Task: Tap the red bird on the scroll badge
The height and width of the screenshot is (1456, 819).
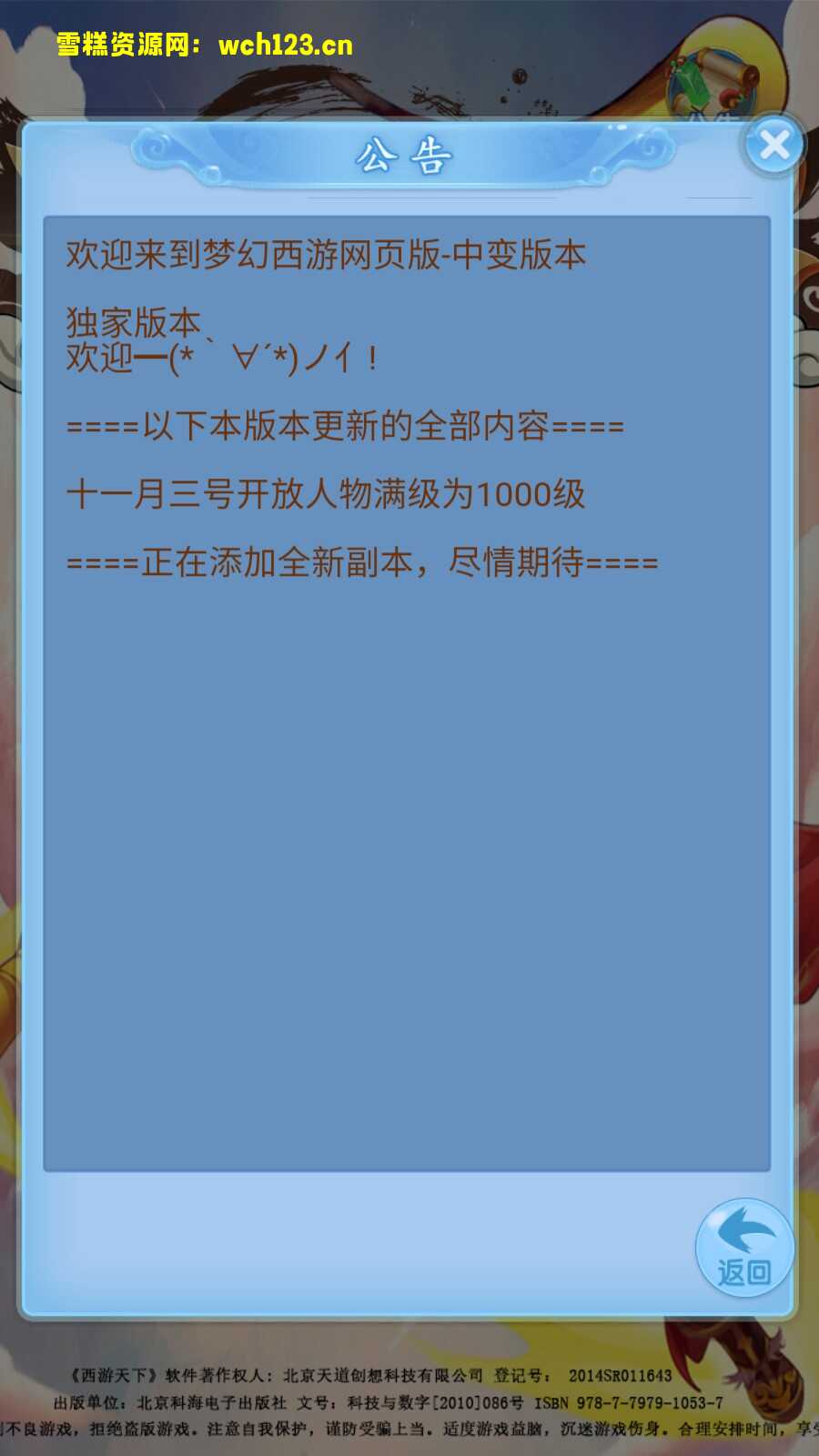Action: 730,98
